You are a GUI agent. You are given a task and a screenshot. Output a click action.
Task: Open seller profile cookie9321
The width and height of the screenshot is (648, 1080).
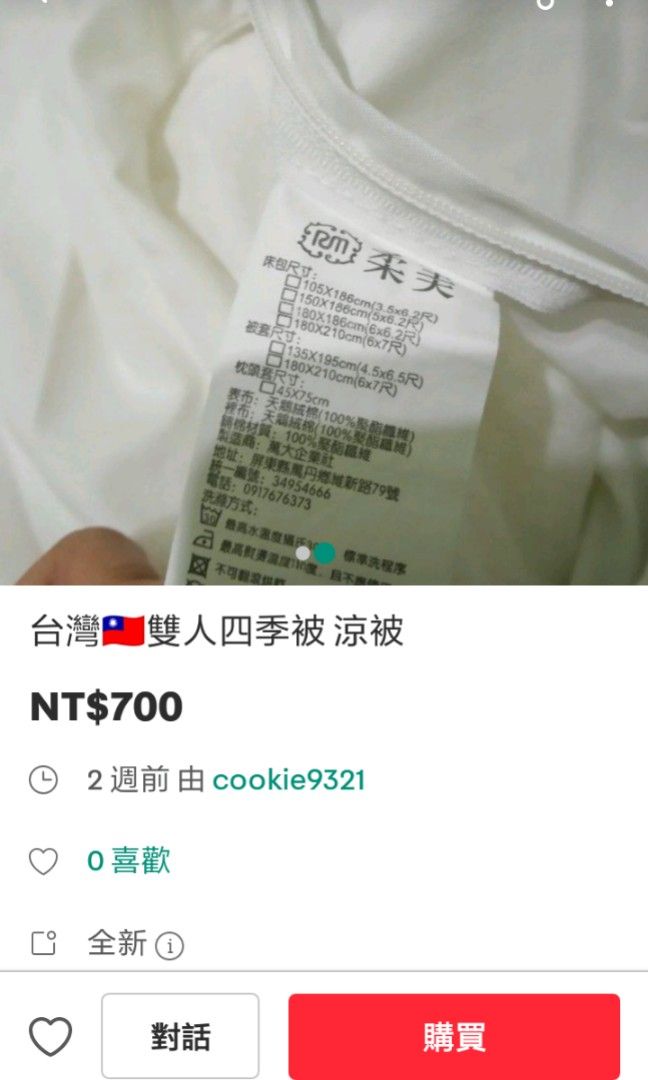[289, 780]
